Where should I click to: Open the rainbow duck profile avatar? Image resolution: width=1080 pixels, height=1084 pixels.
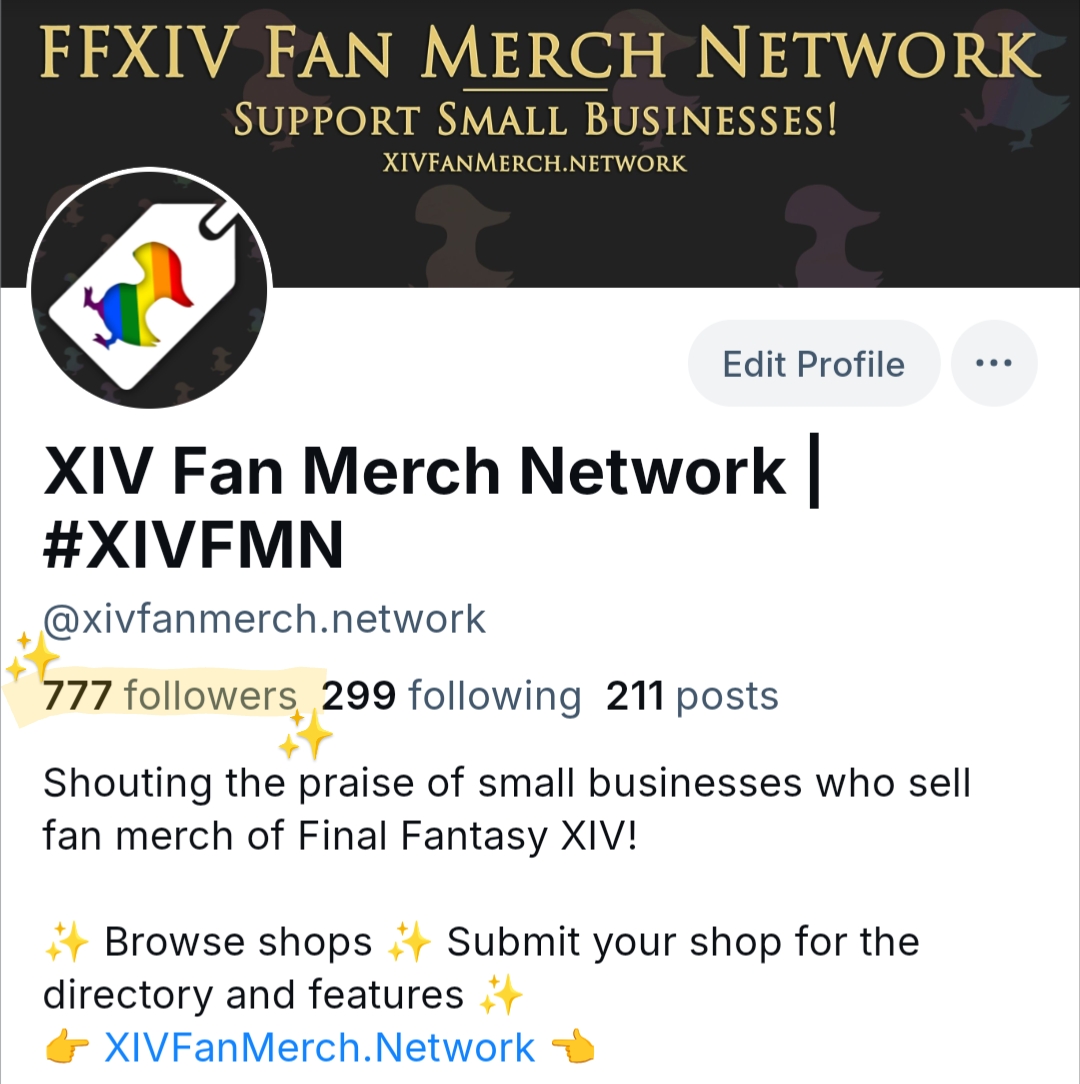[x=150, y=291]
